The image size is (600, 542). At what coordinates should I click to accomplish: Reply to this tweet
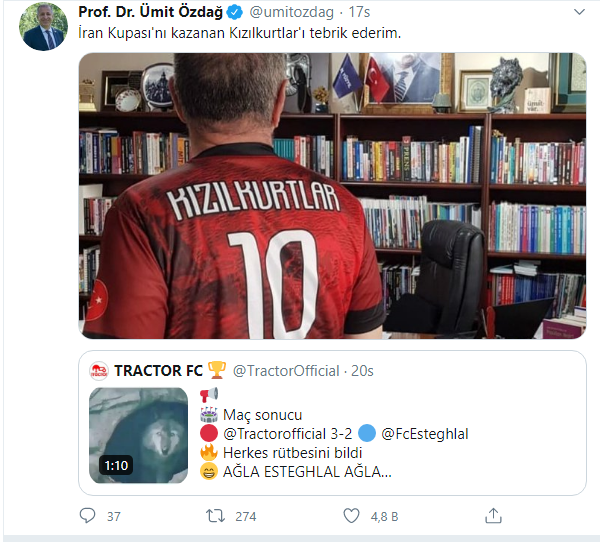pyautogui.click(x=88, y=516)
